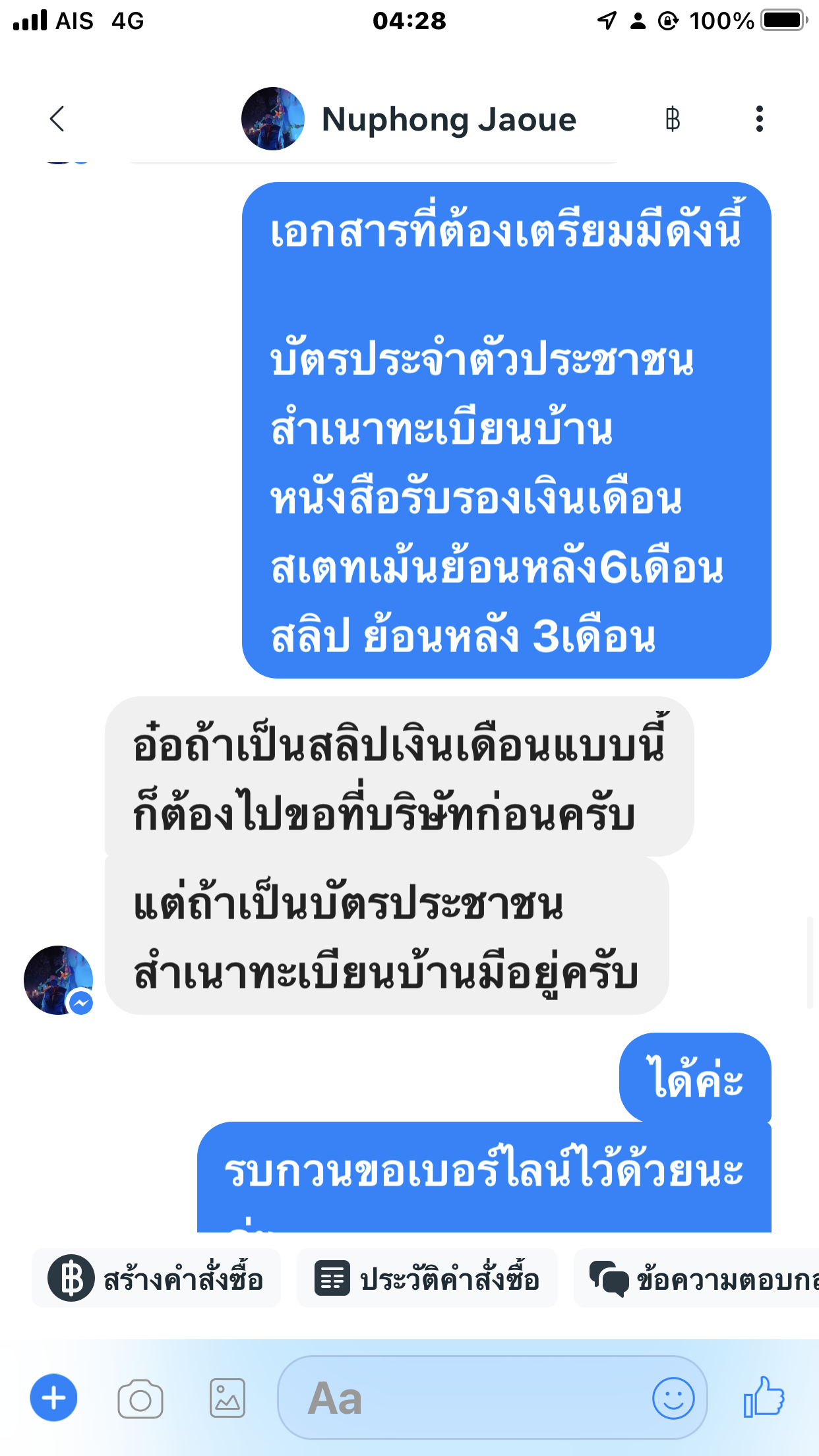Viewport: 819px width, 1456px height.
Task: Tap Nuphong's avatar beside his message
Action: pyautogui.click(x=58, y=980)
